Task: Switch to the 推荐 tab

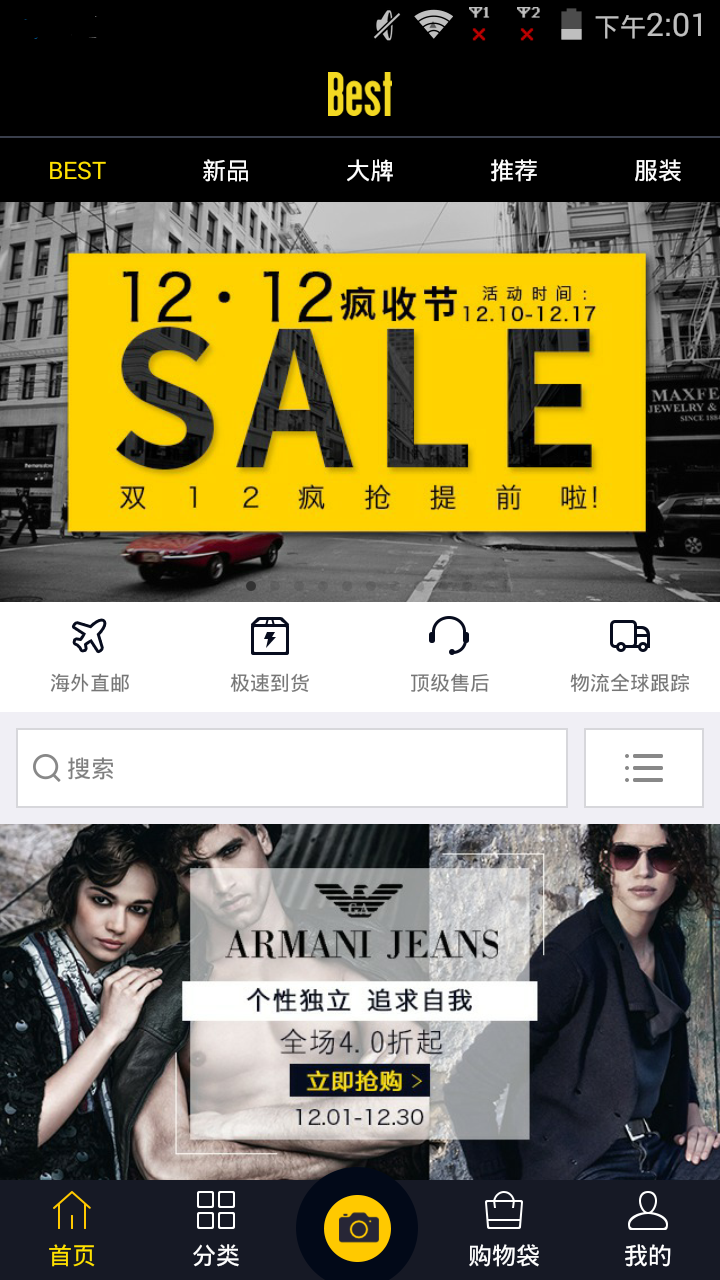Action: click(x=513, y=171)
